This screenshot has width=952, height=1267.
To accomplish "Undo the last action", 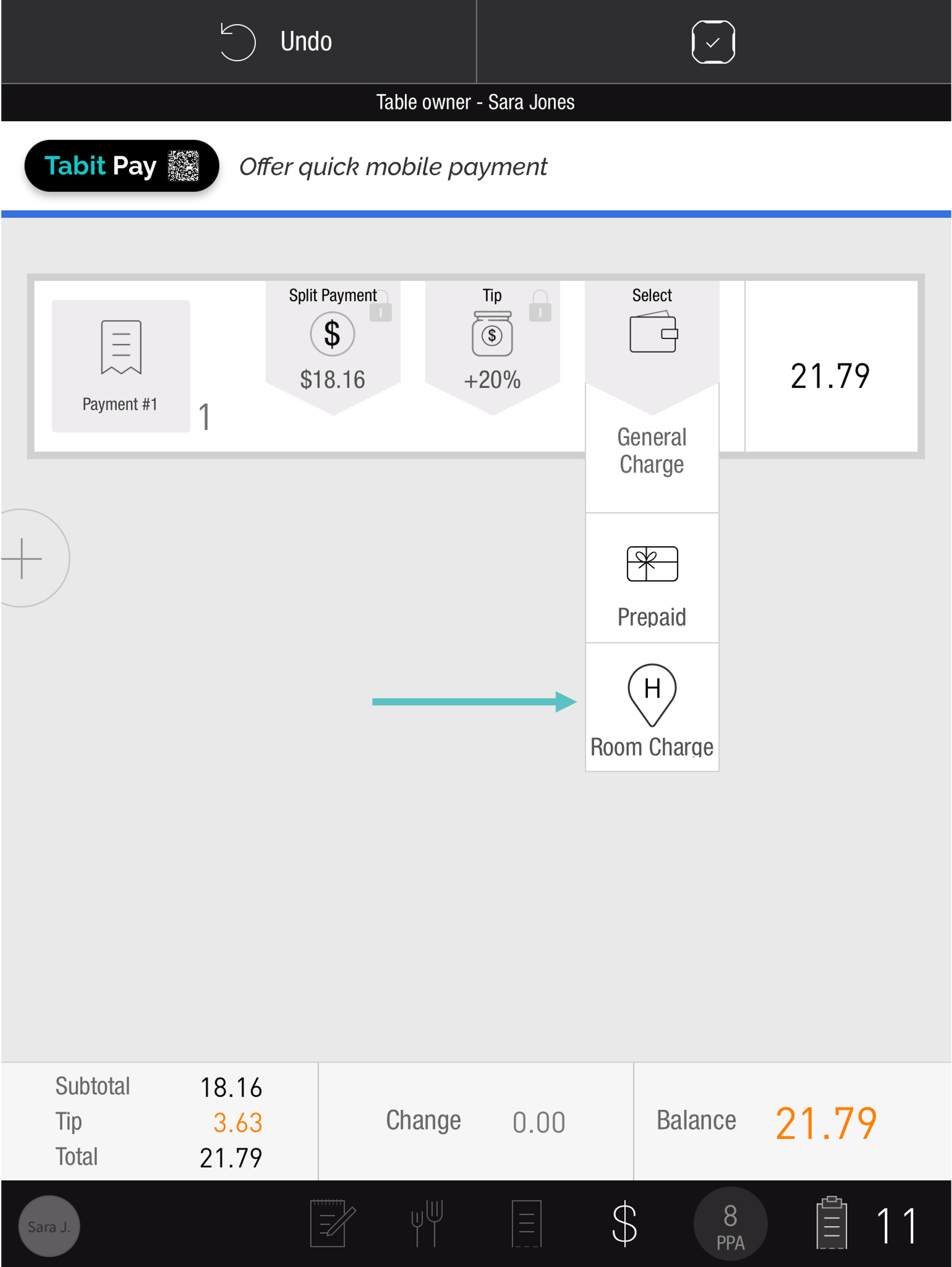I will coord(277,42).
